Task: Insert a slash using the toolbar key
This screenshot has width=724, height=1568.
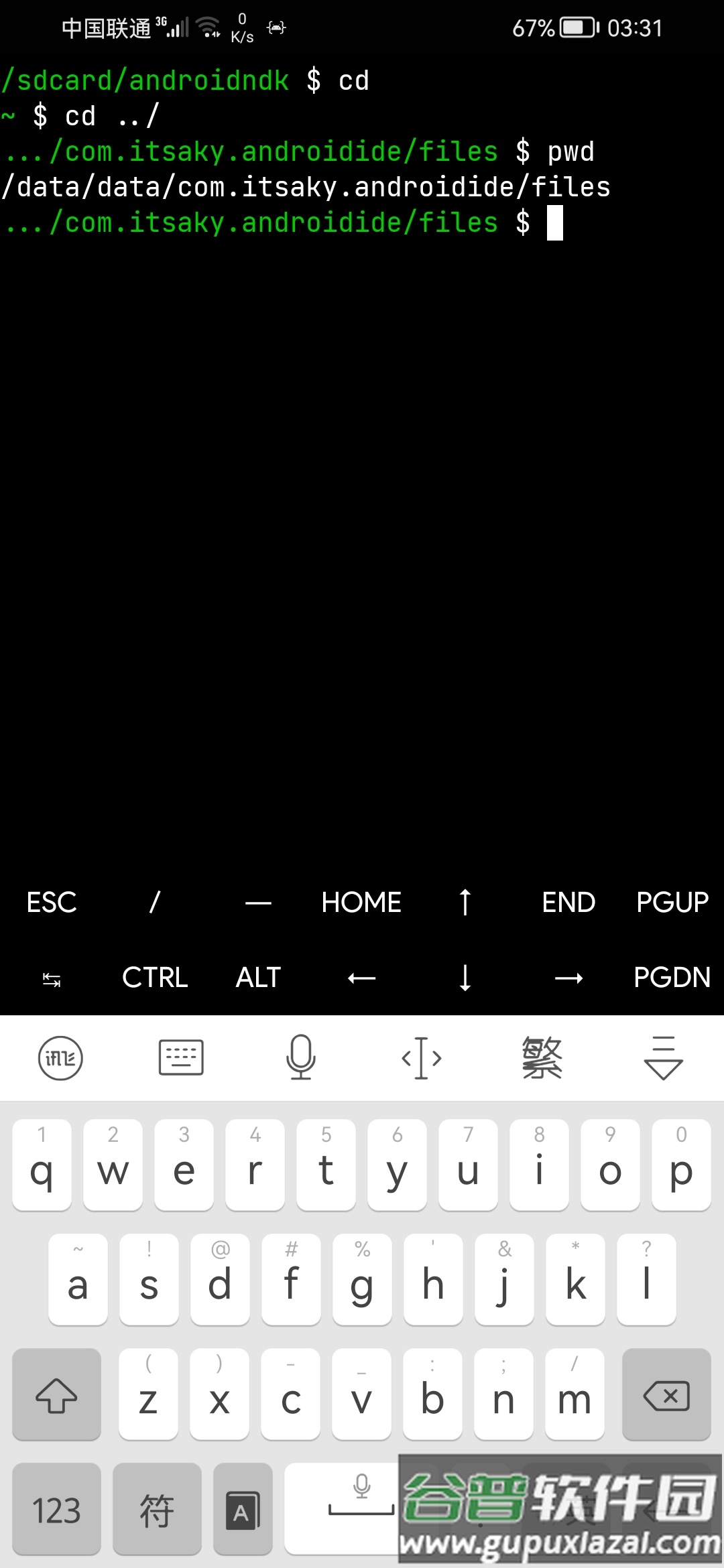Action: (155, 902)
